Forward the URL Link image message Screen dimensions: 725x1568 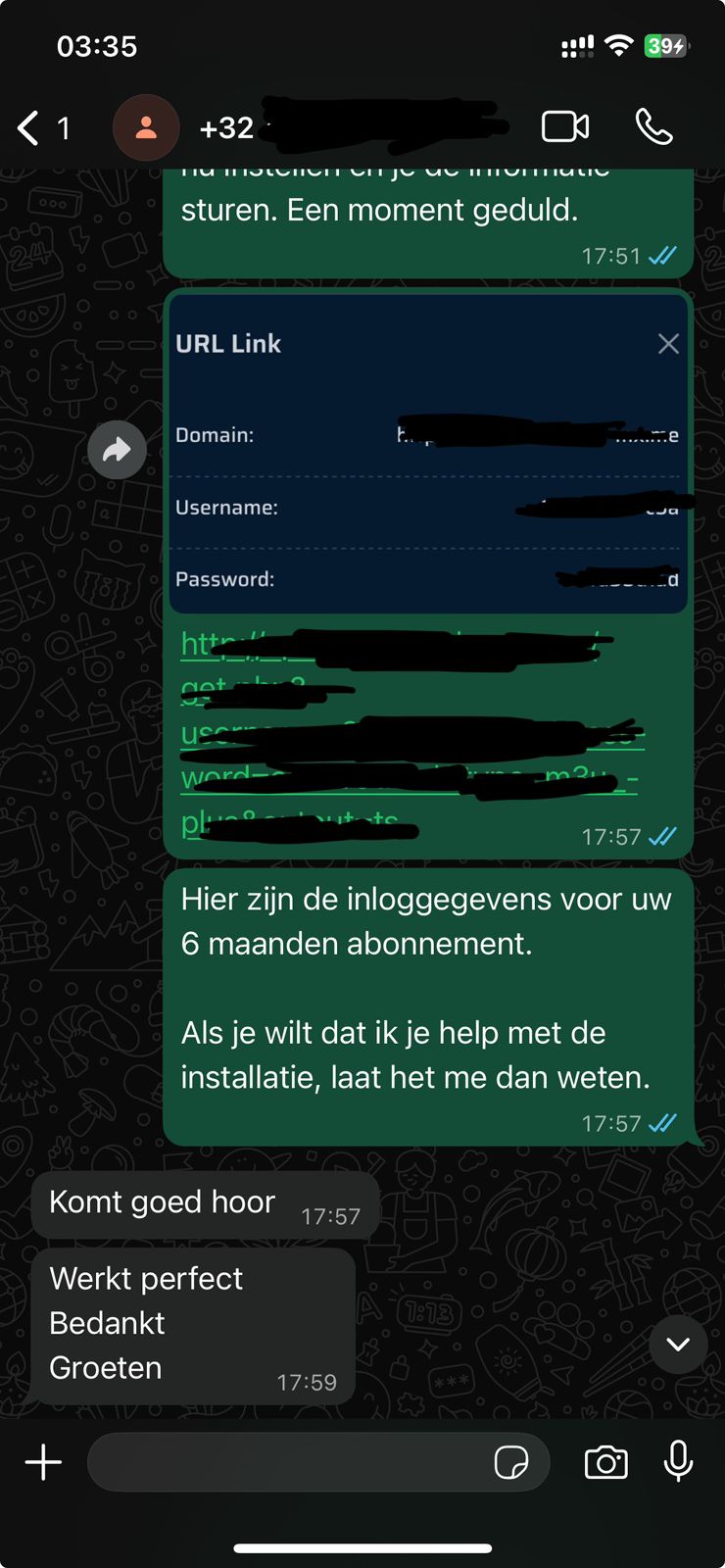click(117, 450)
